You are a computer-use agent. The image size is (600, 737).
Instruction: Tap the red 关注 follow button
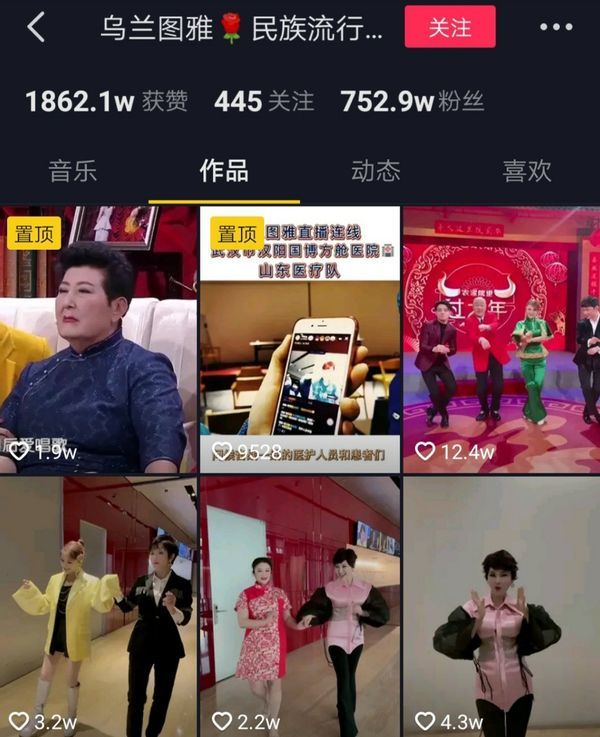449,27
